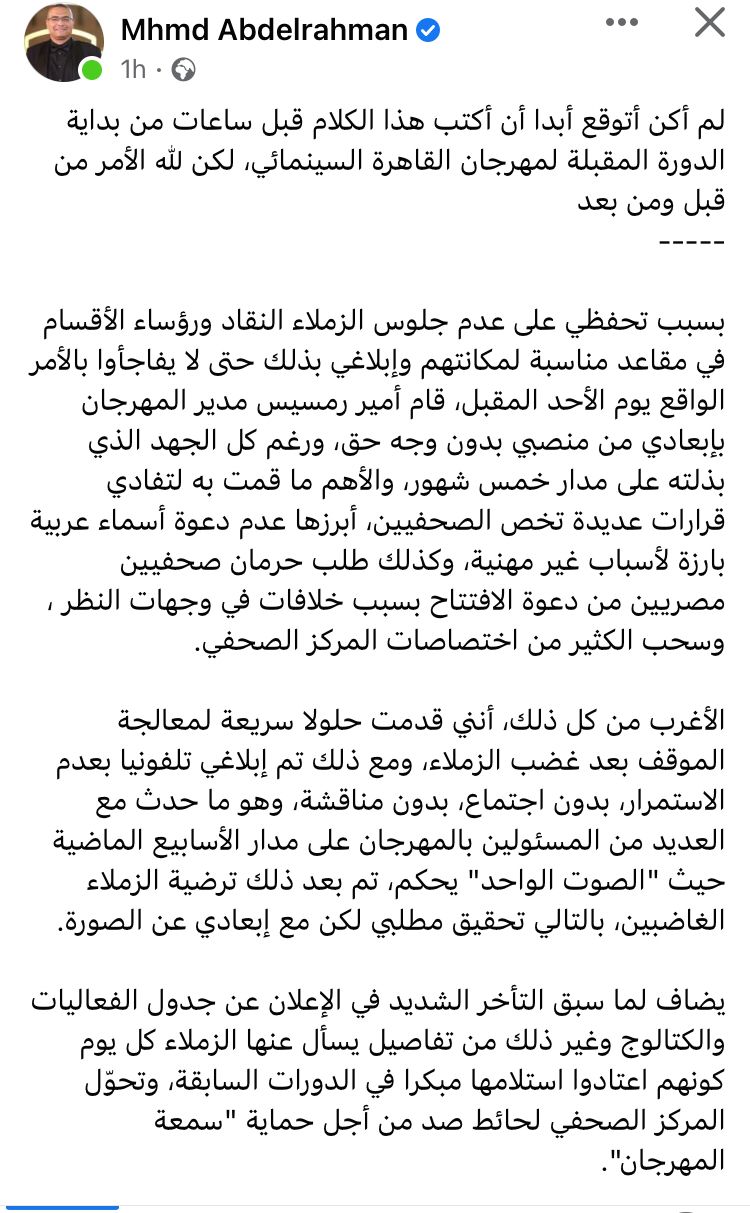Open Mhmd Abdelrahman's profile name link
This screenshot has width=750, height=1213.
264,30
